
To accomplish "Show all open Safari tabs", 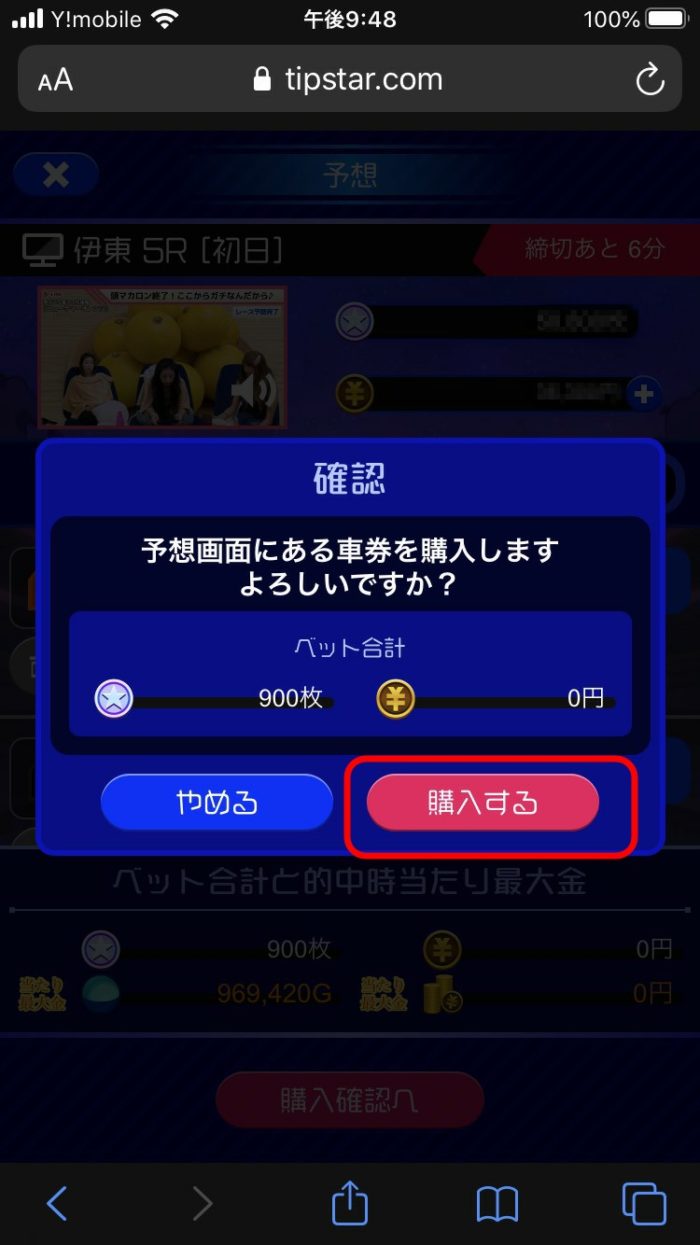I will tap(643, 1203).
